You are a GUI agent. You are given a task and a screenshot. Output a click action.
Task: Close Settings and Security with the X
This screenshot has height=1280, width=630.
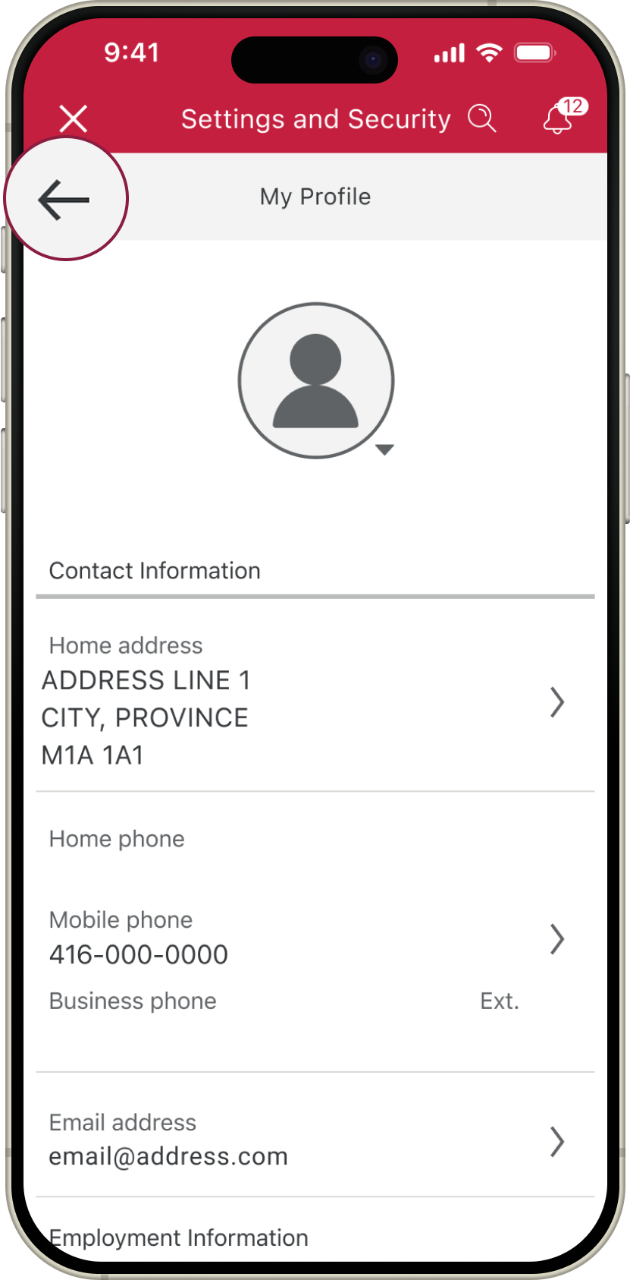point(73,120)
